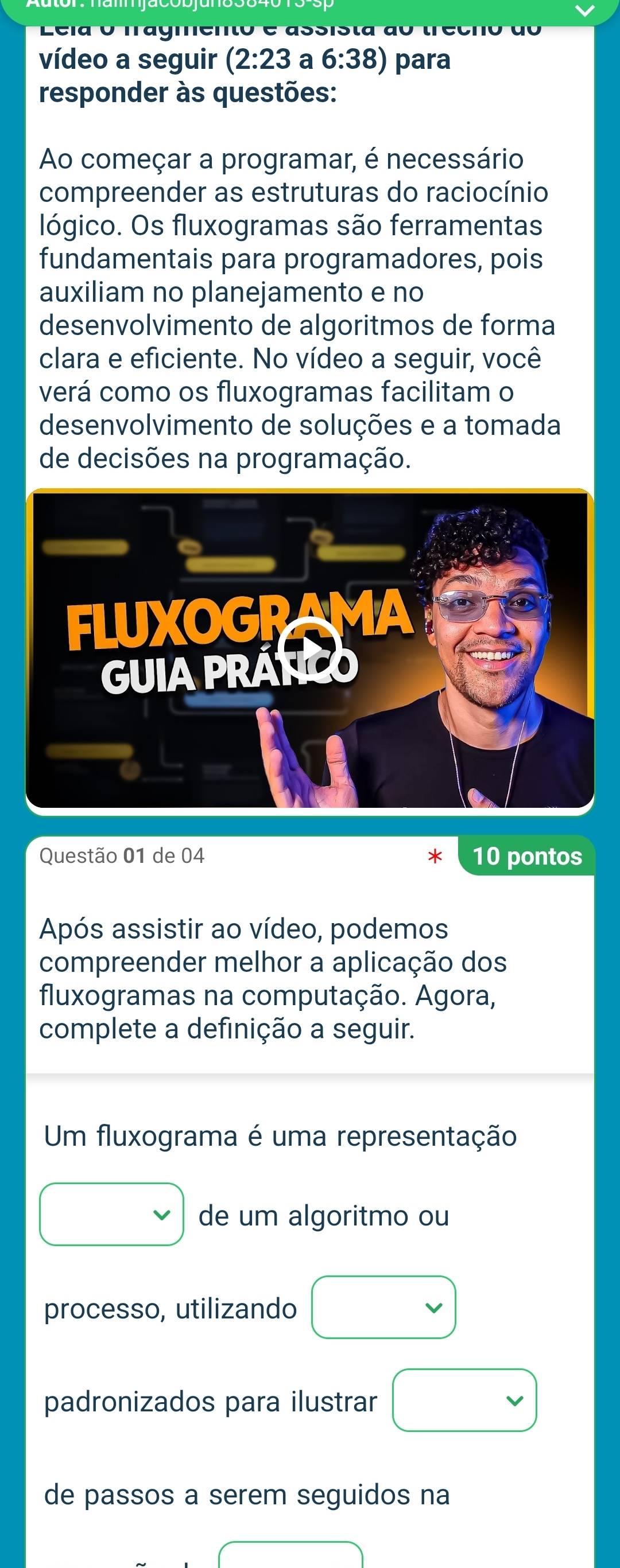This screenshot has width=620, height=1568.
Task: Open dropdown after "processo, utilizando"
Action: click(383, 1308)
